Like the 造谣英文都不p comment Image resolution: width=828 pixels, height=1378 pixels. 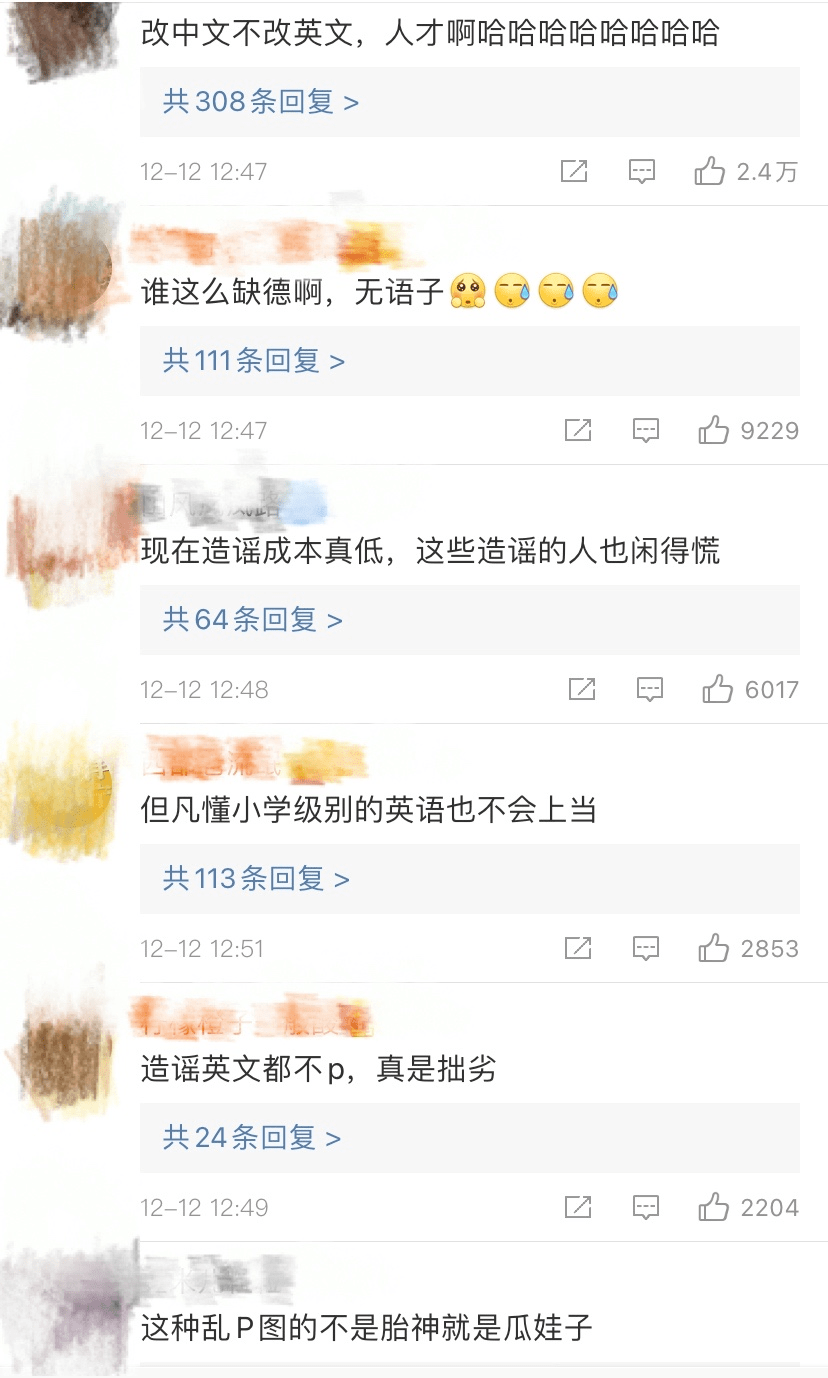tap(714, 1207)
